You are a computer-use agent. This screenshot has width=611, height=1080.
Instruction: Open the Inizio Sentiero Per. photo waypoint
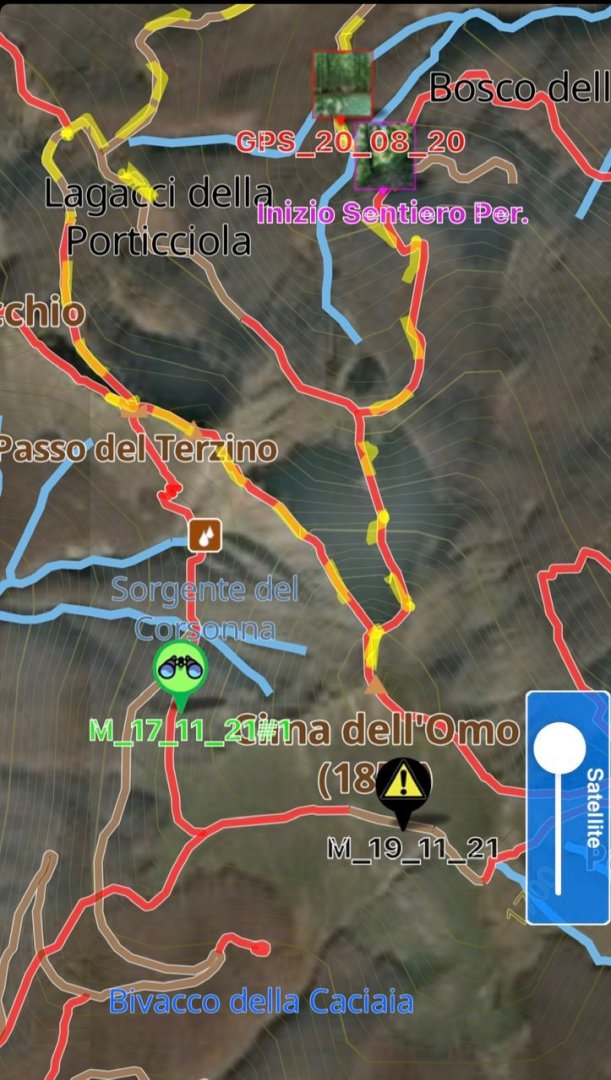[x=385, y=157]
